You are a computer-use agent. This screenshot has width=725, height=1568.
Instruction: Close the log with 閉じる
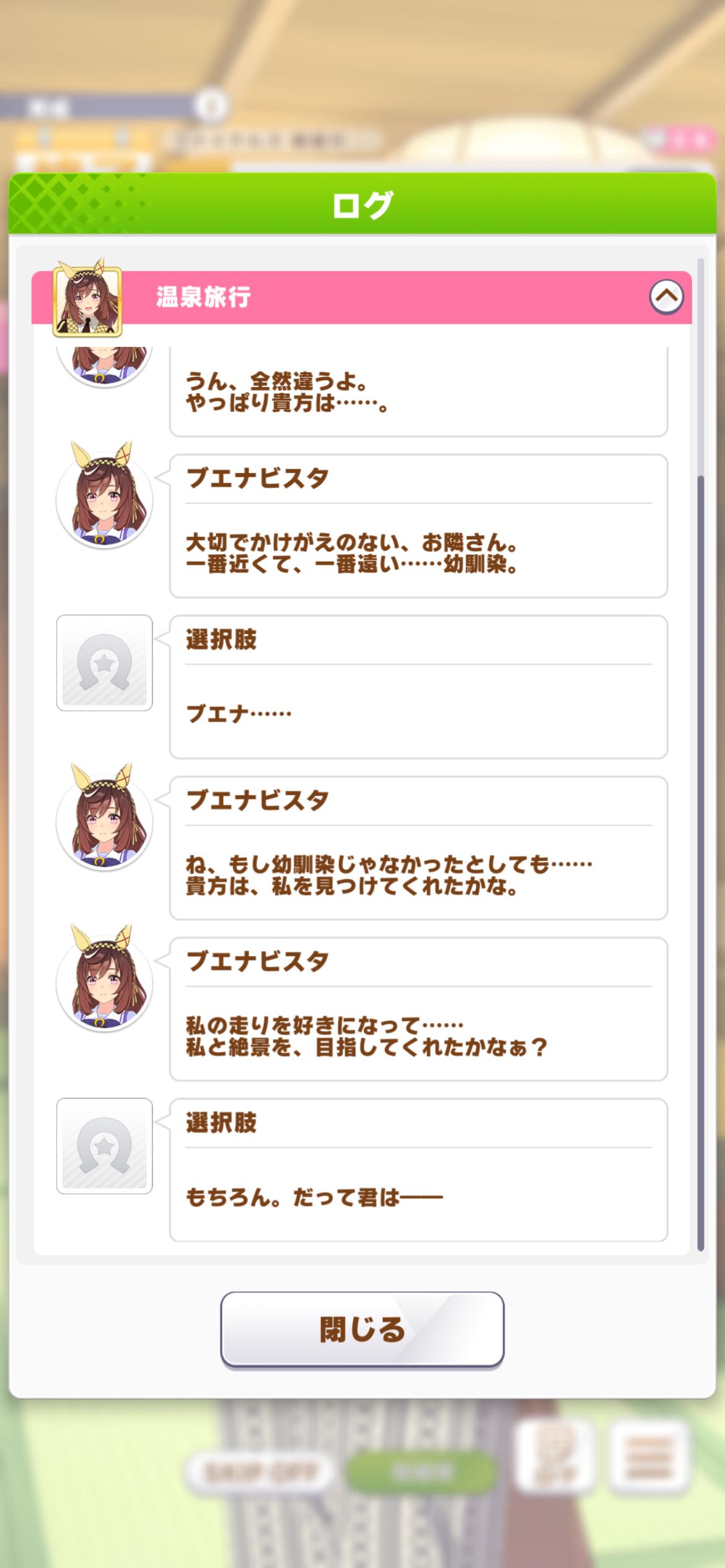362,1329
